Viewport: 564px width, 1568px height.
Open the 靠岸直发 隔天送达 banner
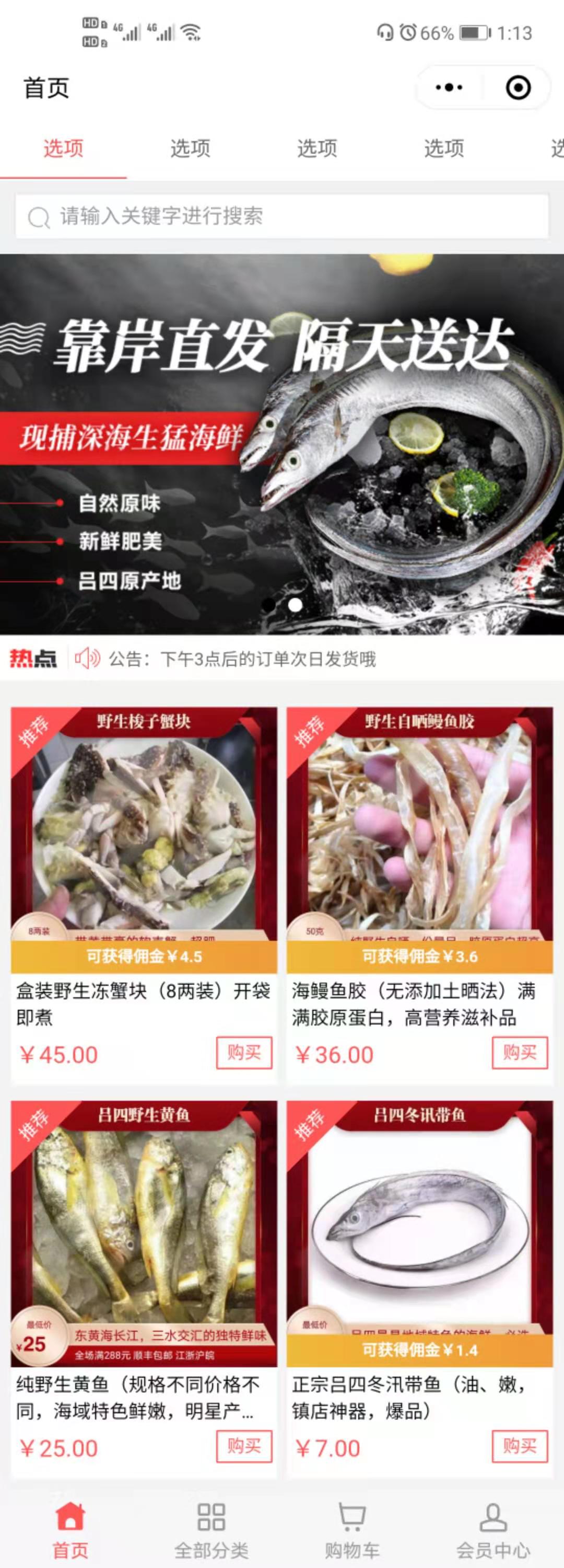click(x=281, y=444)
